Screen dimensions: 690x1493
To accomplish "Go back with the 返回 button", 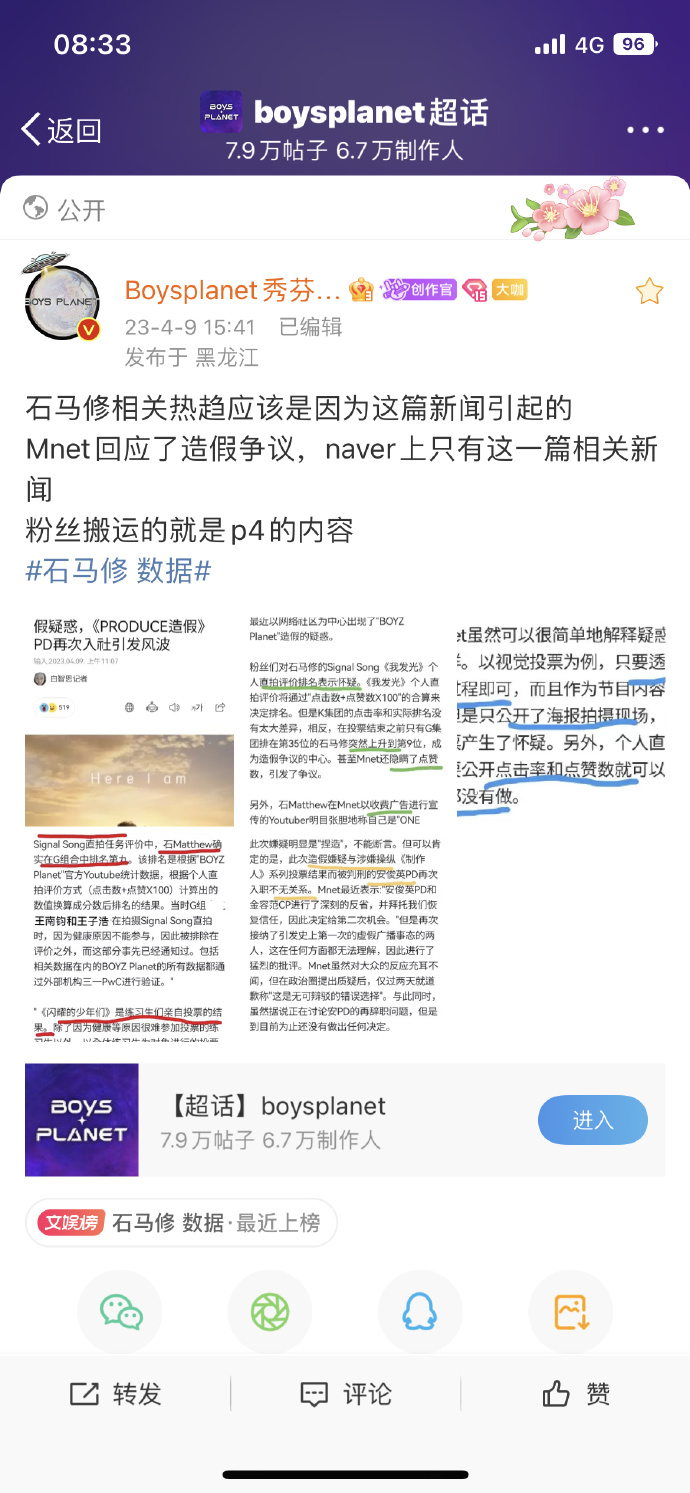I will 60,130.
